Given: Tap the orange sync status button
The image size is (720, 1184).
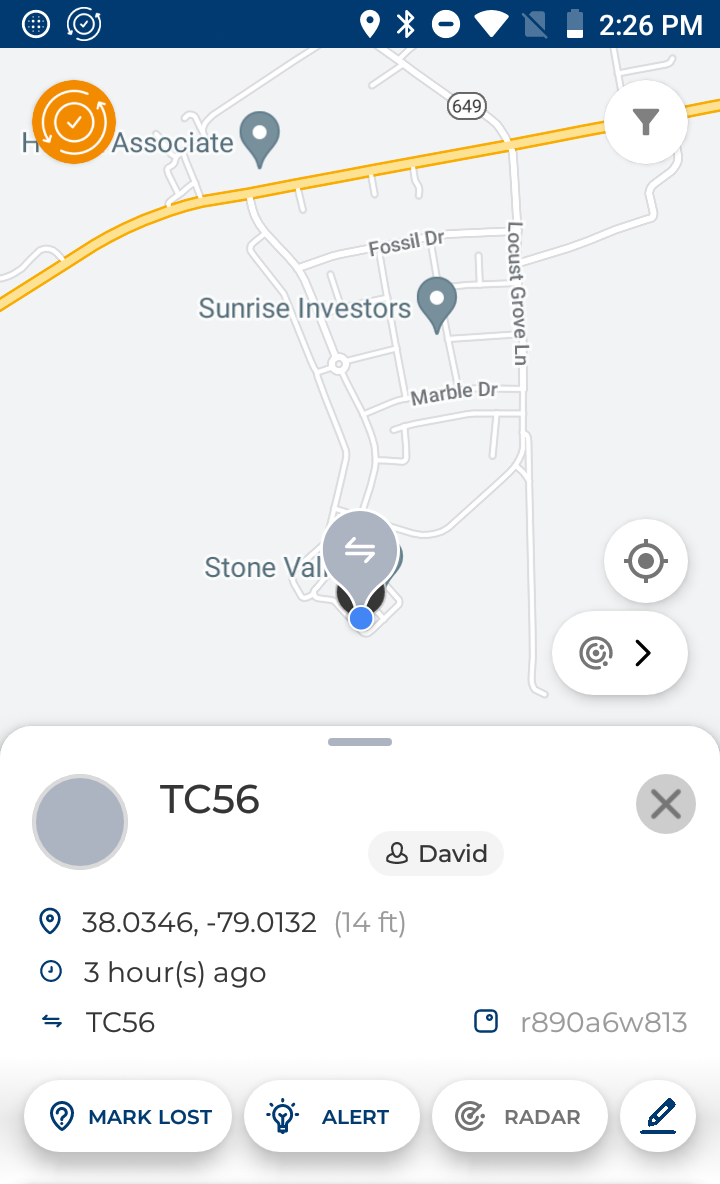Looking at the screenshot, I should (74, 122).
